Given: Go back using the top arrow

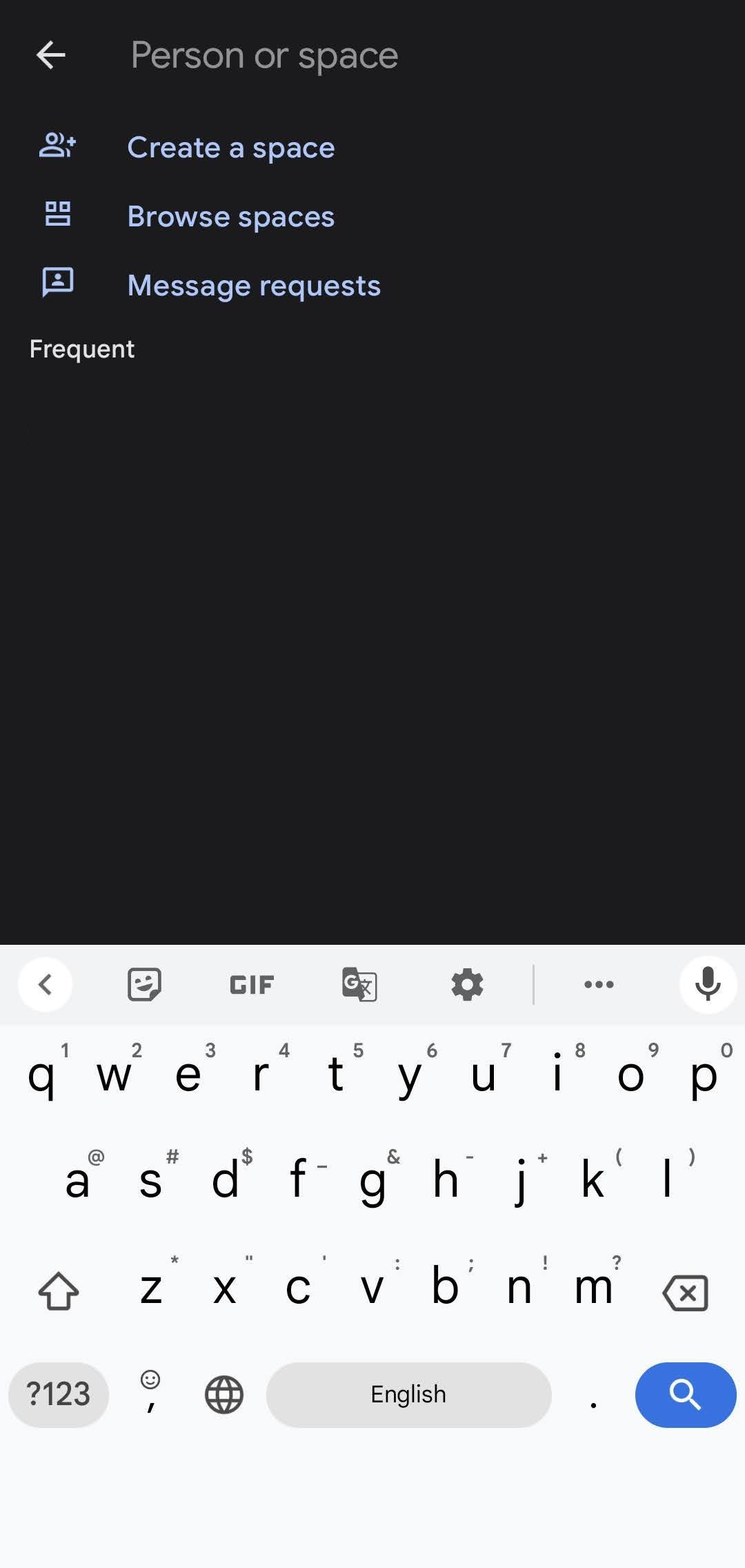Looking at the screenshot, I should (50, 55).
